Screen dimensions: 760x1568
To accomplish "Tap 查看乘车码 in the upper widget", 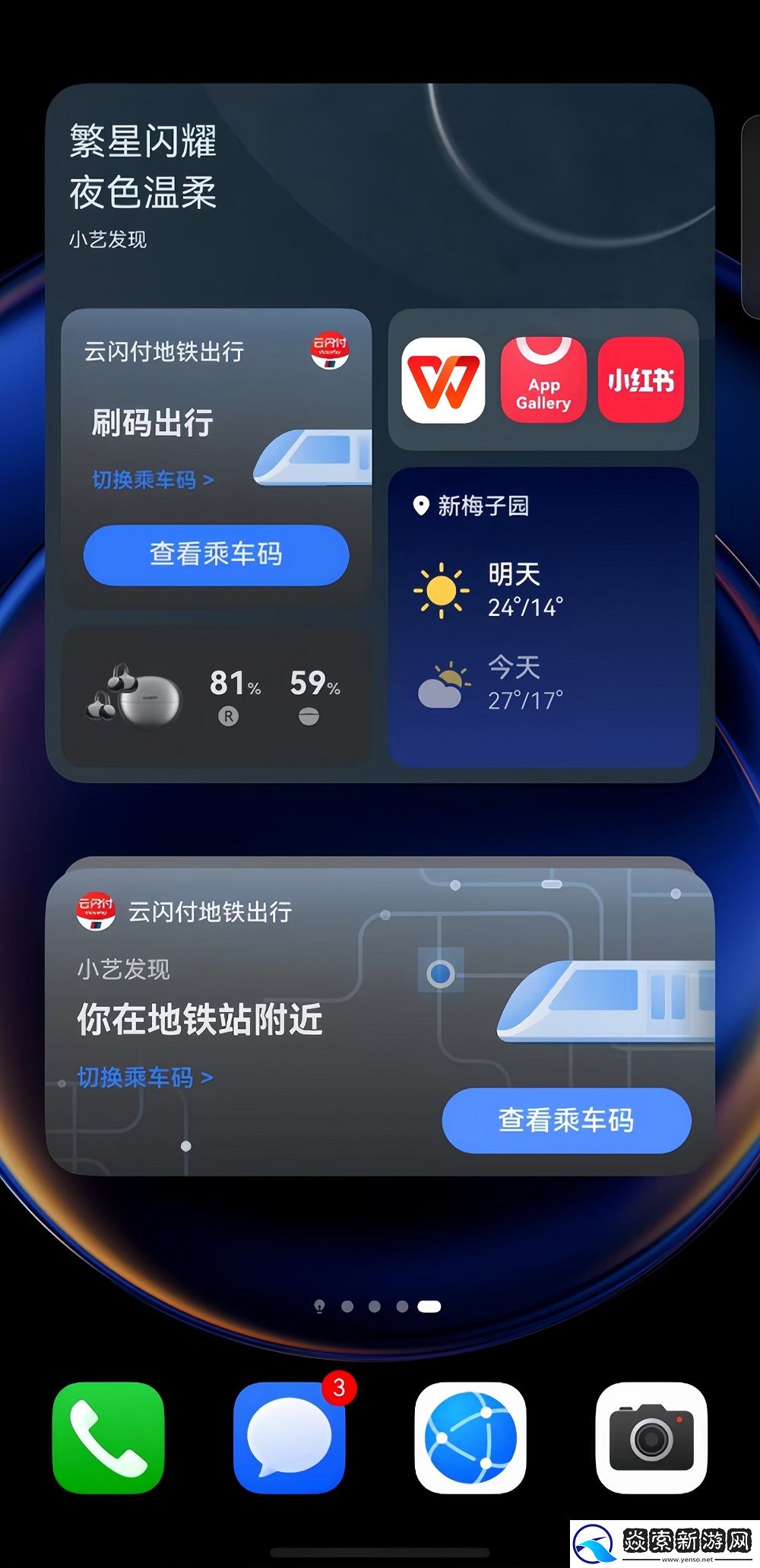I will click(x=215, y=556).
